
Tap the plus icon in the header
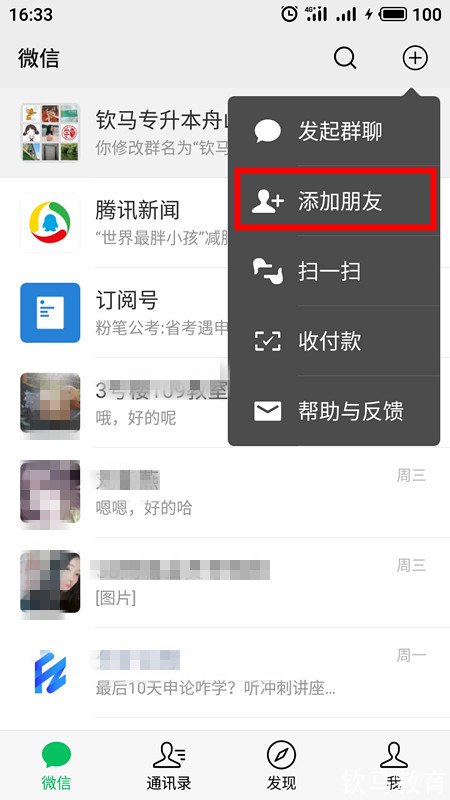click(x=415, y=58)
